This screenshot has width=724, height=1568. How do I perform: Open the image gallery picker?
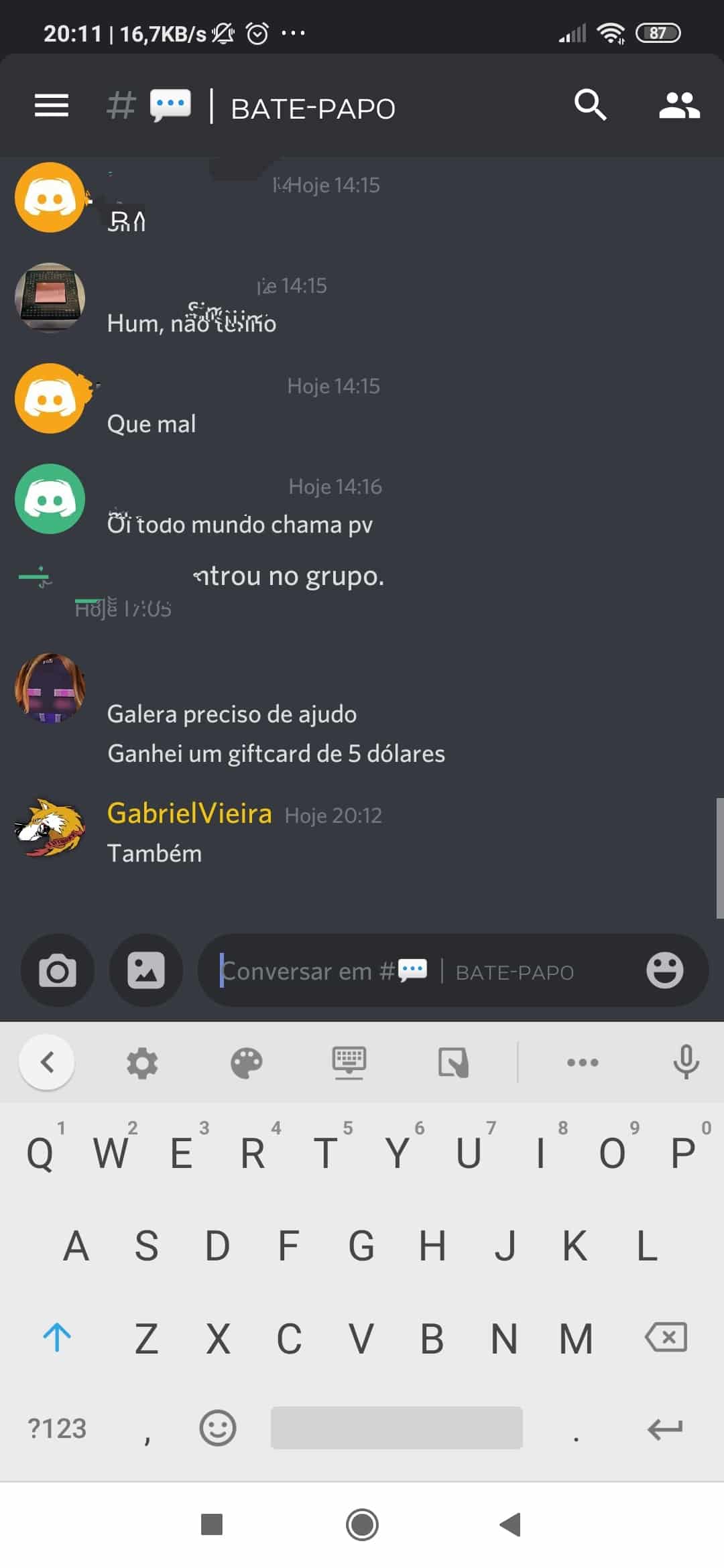click(146, 970)
